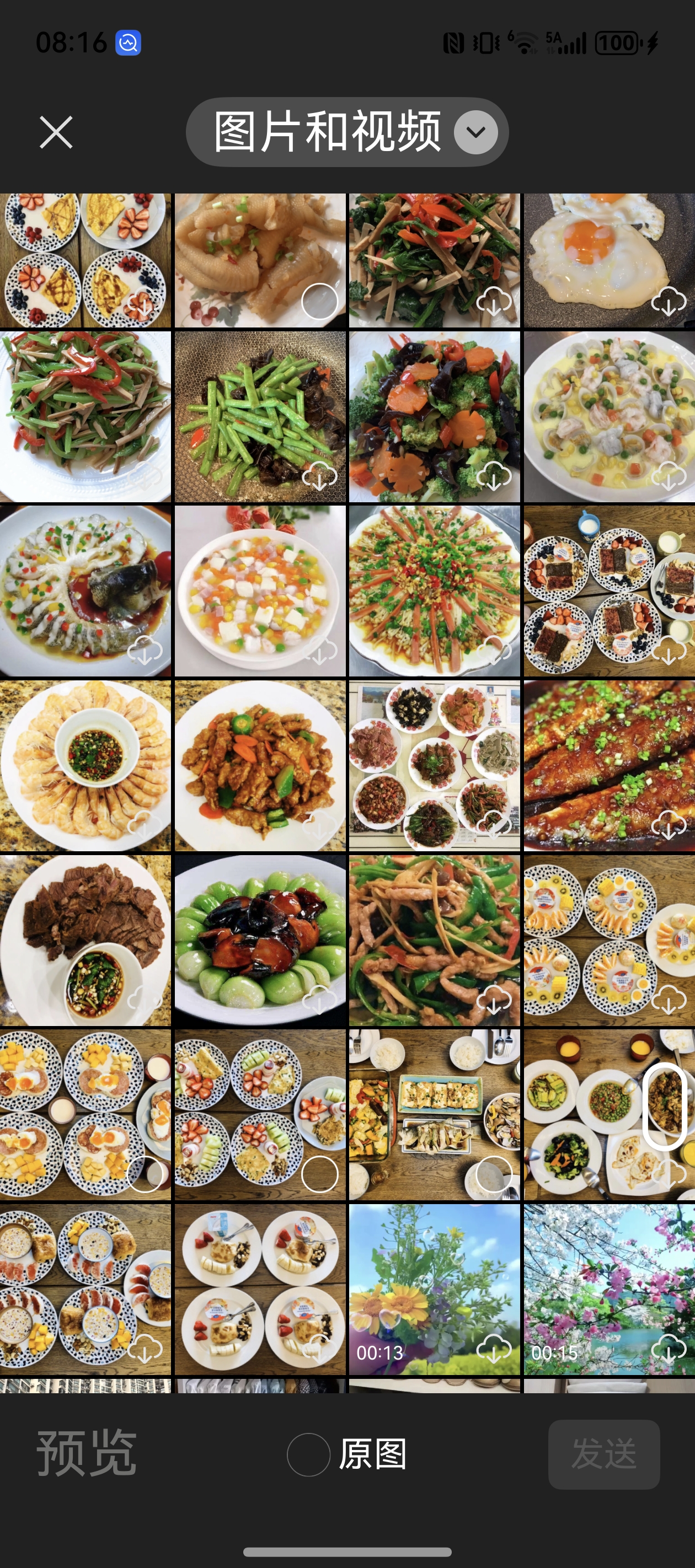Screen dimensions: 695x1568
Task: Open the sliced braised beef photo
Action: coord(85,940)
